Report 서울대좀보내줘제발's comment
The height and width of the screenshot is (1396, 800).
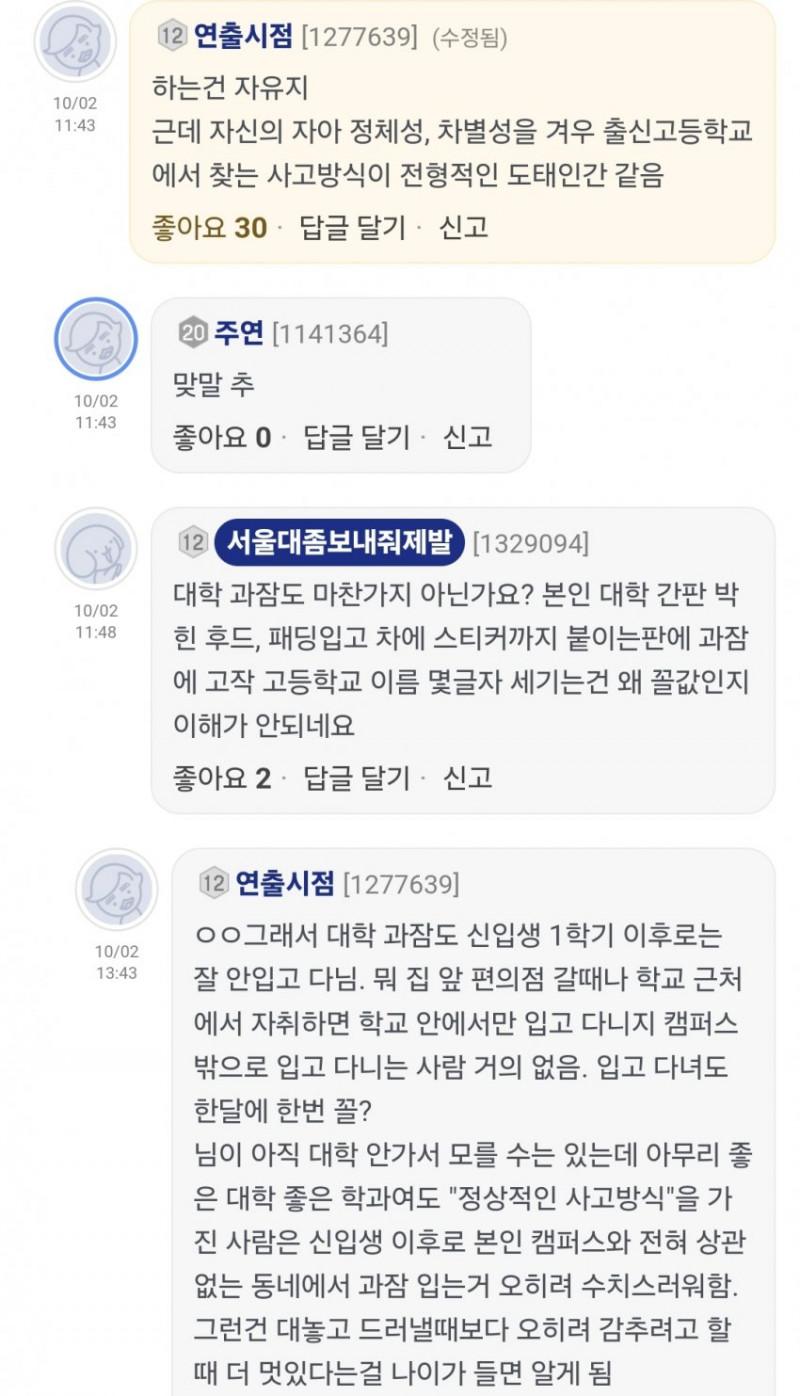click(x=467, y=777)
